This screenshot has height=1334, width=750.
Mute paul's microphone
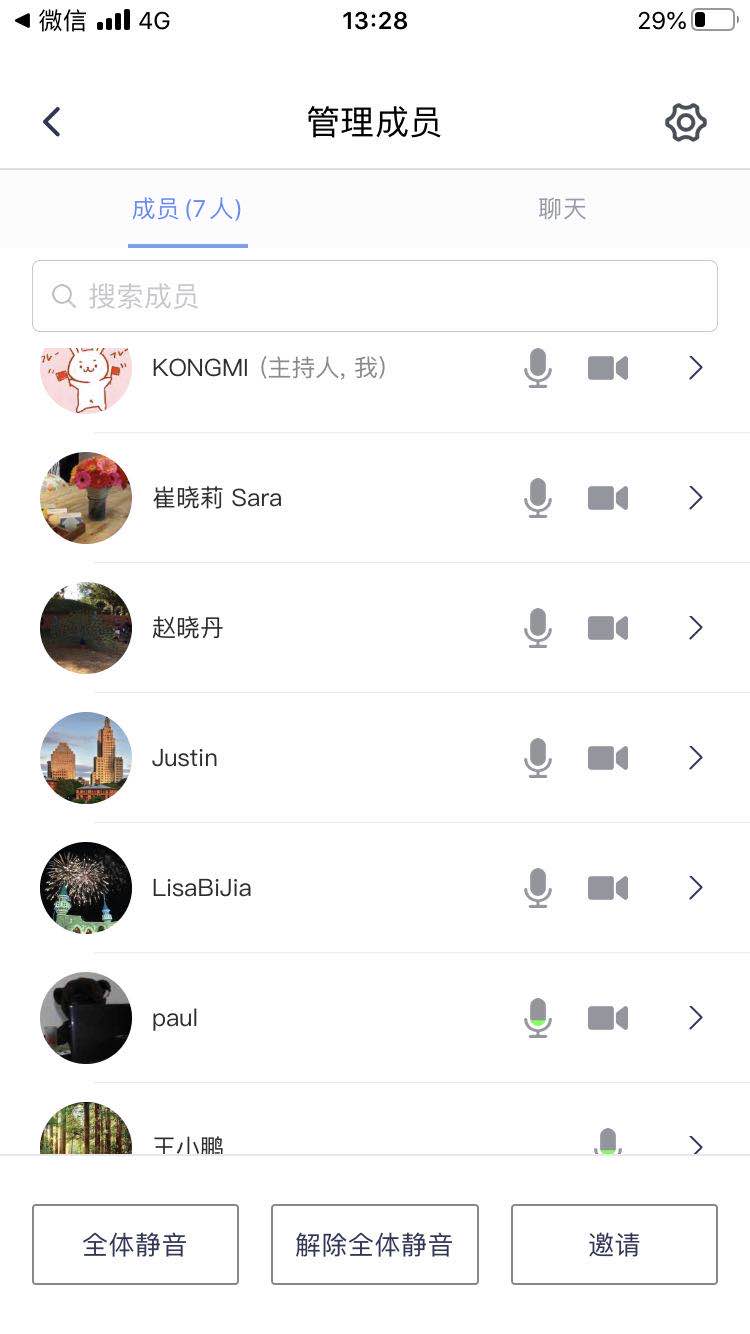point(538,1018)
